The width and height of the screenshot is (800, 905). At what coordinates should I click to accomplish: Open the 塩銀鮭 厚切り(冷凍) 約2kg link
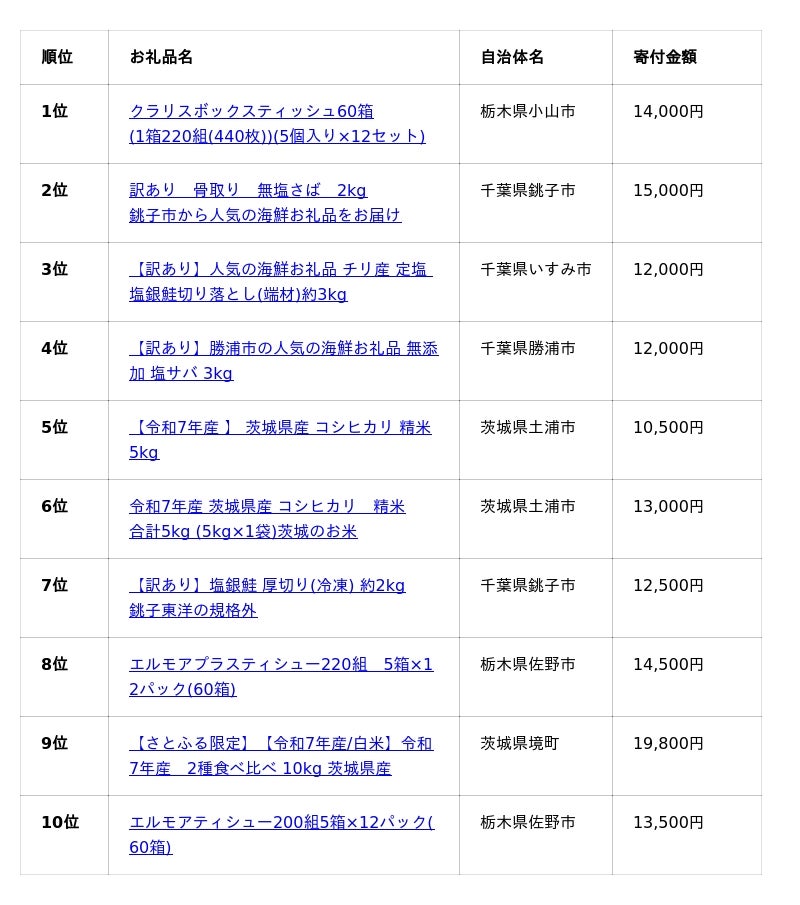267,586
